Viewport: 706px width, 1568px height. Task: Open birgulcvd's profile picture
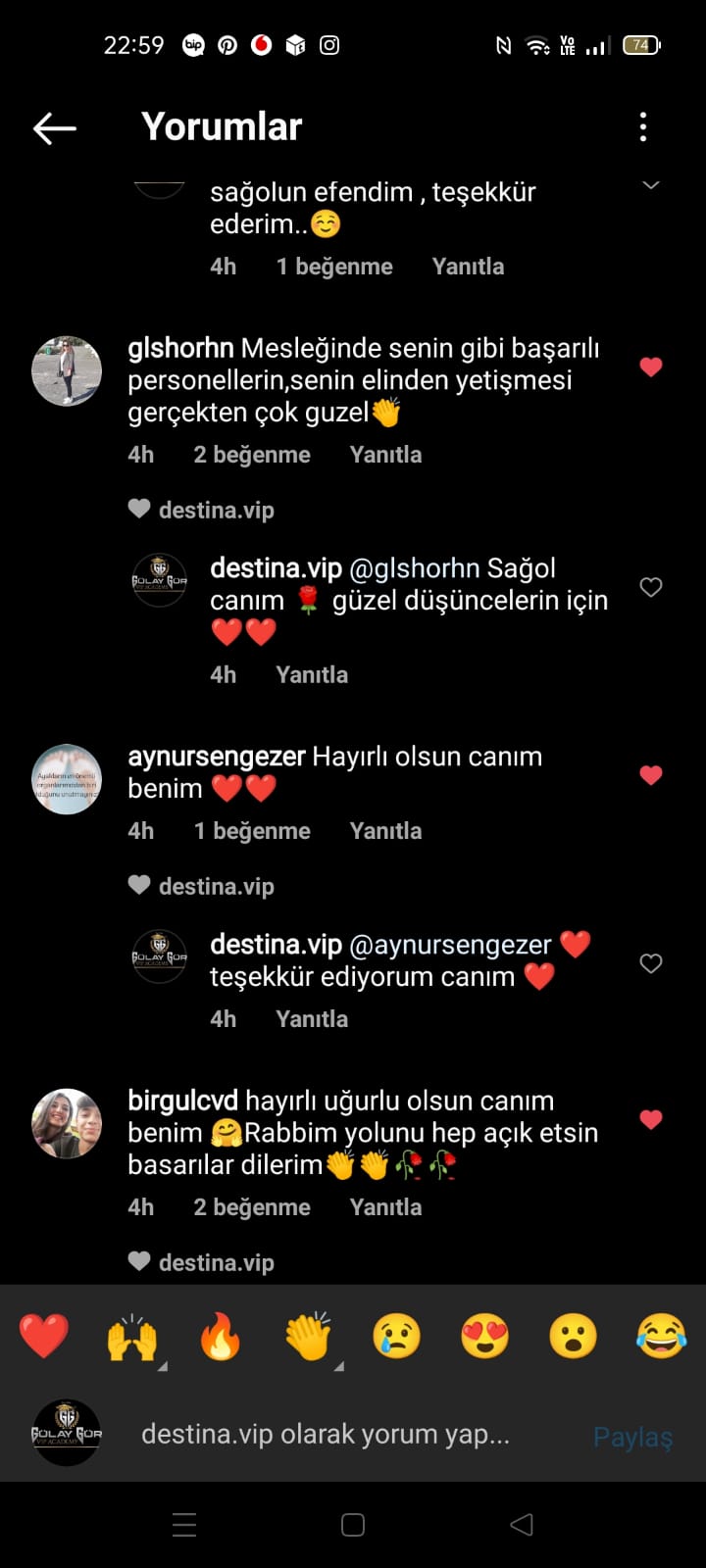(67, 1123)
